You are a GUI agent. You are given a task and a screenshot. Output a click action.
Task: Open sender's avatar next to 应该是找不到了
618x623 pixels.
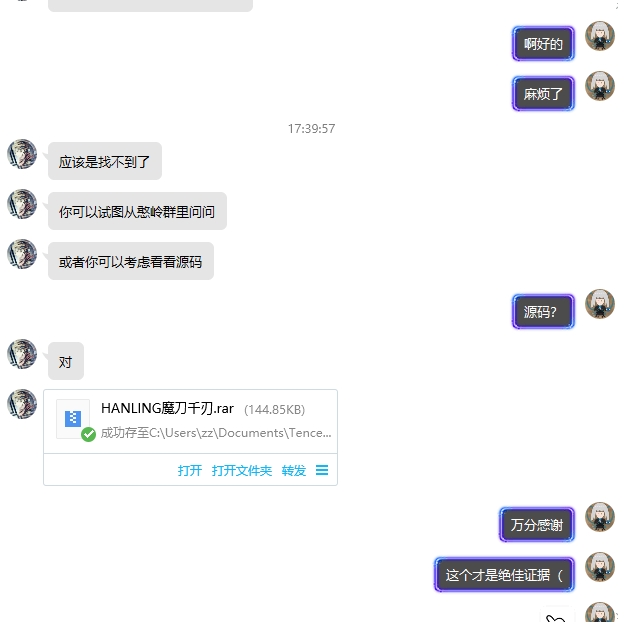pos(22,155)
